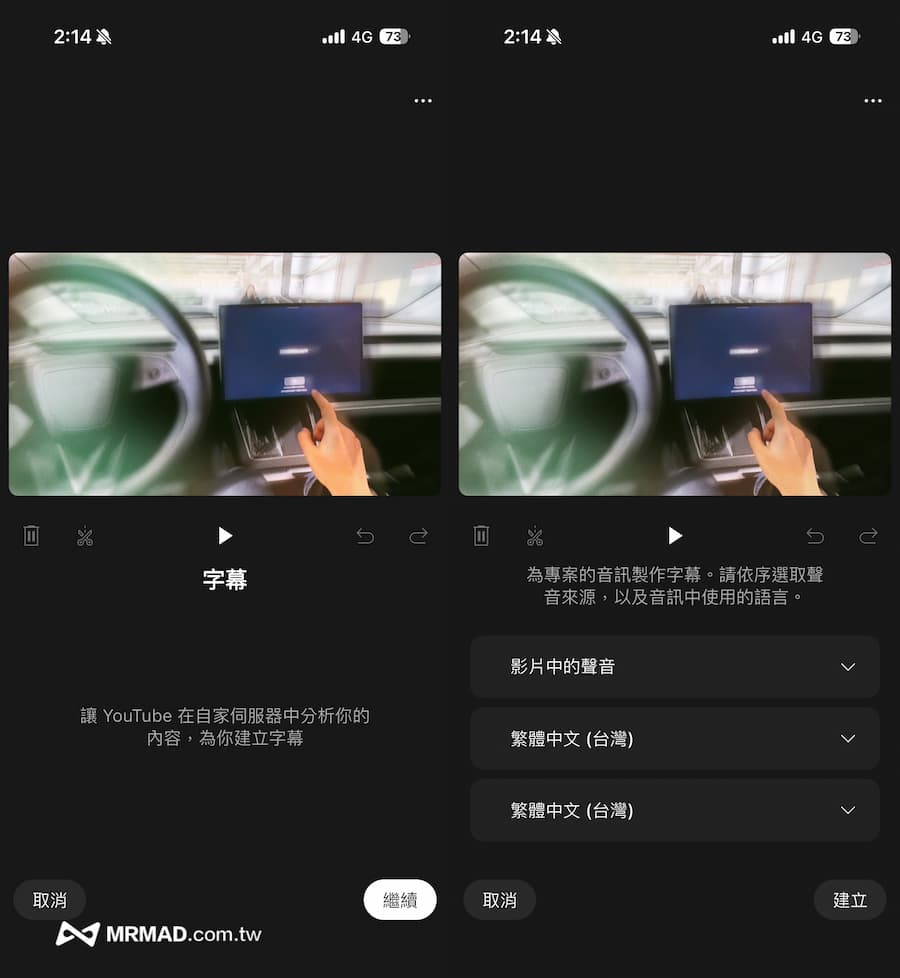Tap 取消 to cancel on the left screen
Viewport: 900px width, 978px height.
49,900
